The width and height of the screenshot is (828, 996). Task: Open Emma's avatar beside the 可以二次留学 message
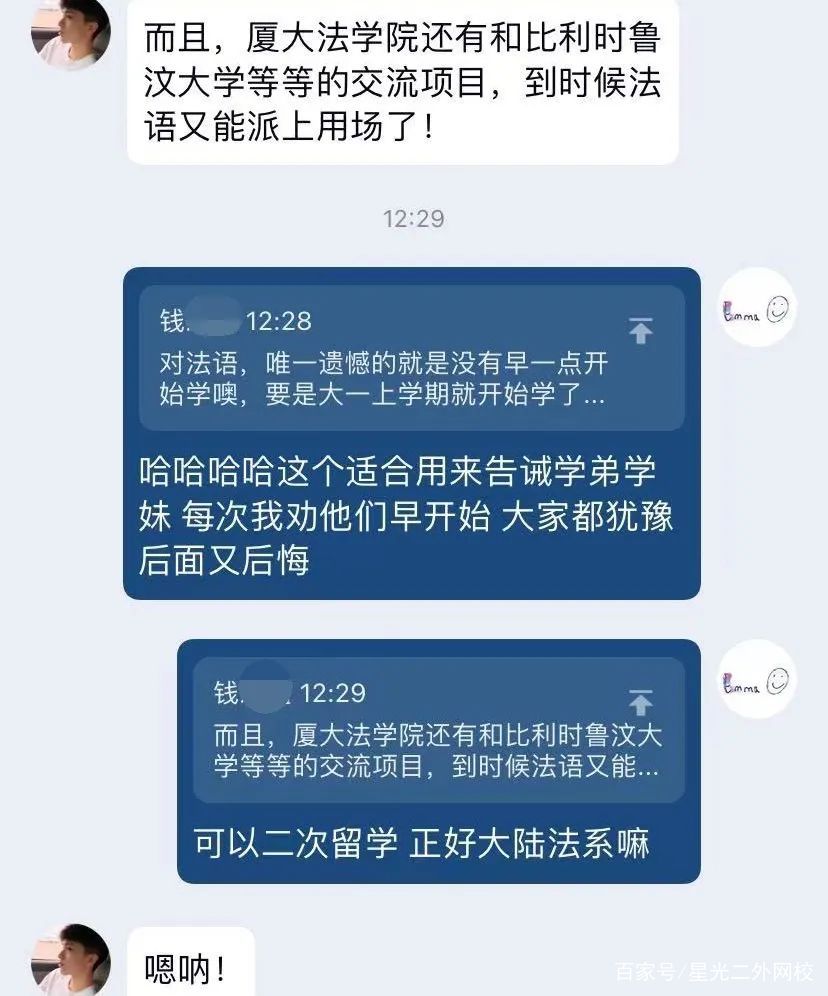coord(757,680)
